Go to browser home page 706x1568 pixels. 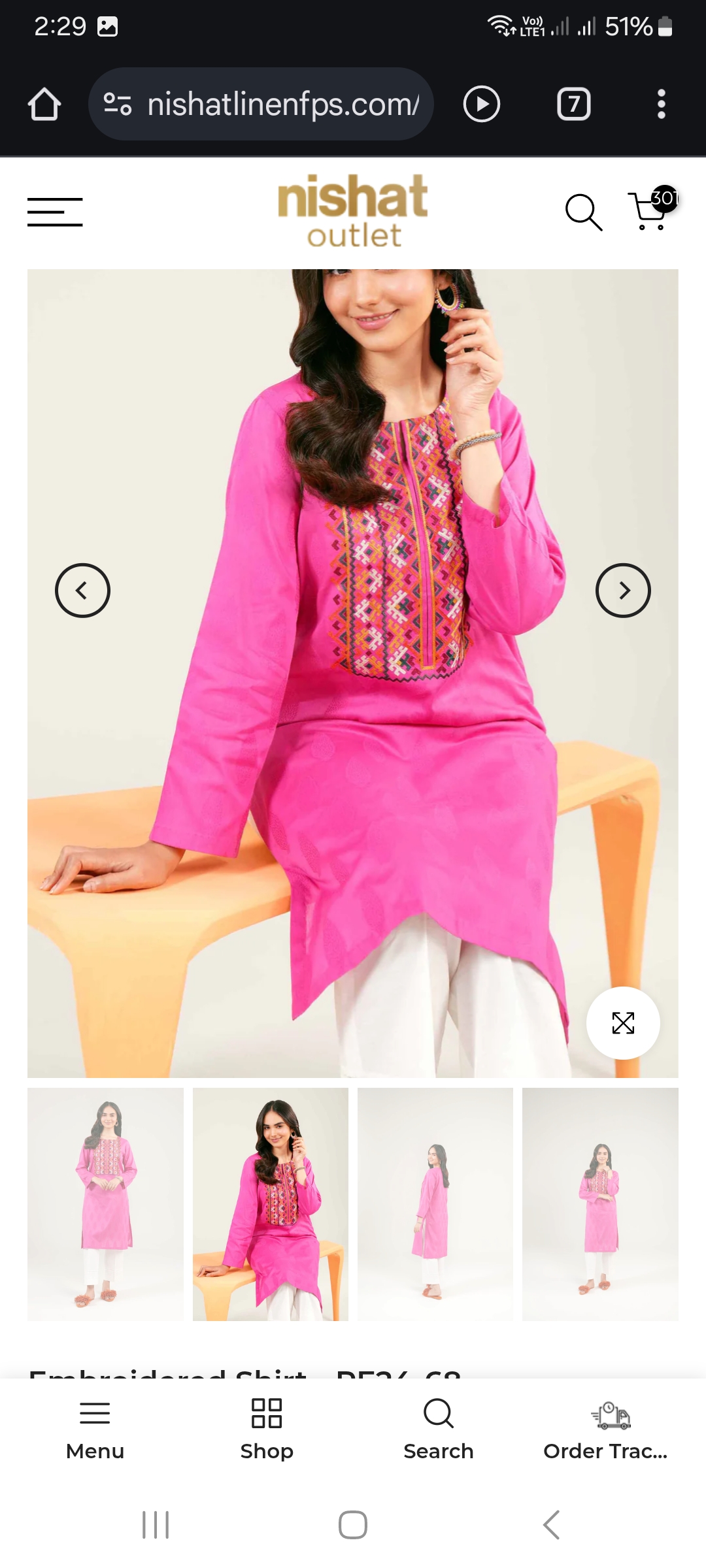click(44, 104)
